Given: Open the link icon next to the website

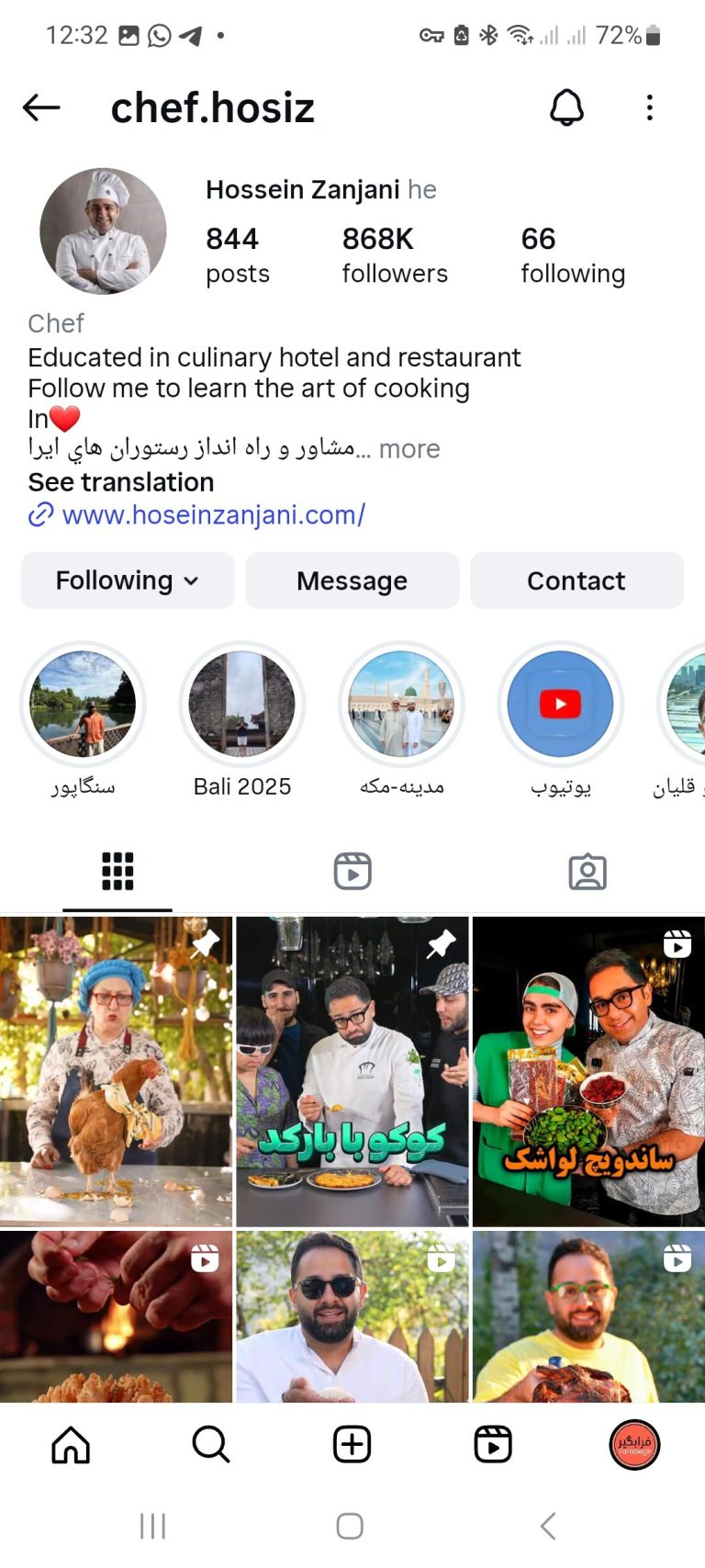Looking at the screenshot, I should (x=39, y=515).
